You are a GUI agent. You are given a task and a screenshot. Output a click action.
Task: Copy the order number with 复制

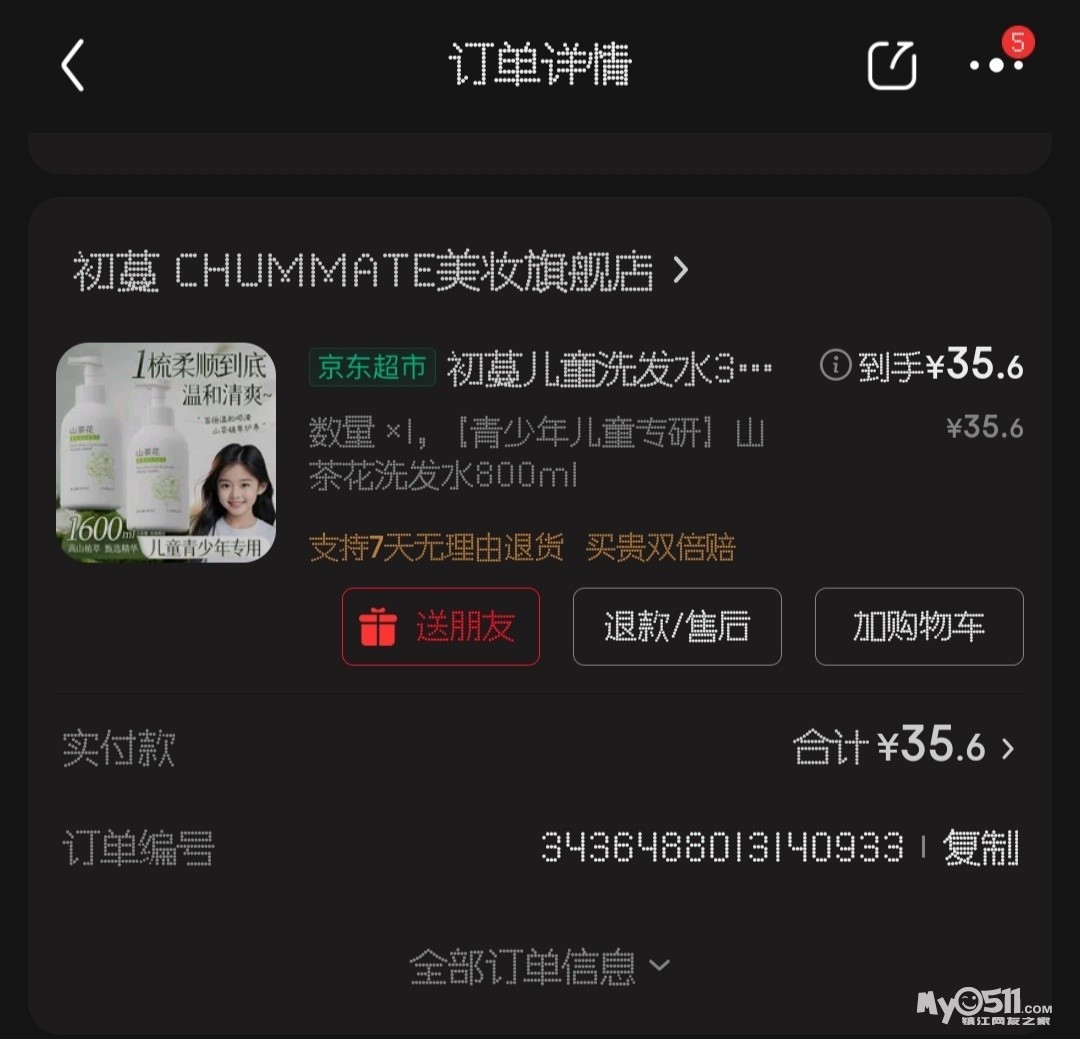click(x=981, y=848)
